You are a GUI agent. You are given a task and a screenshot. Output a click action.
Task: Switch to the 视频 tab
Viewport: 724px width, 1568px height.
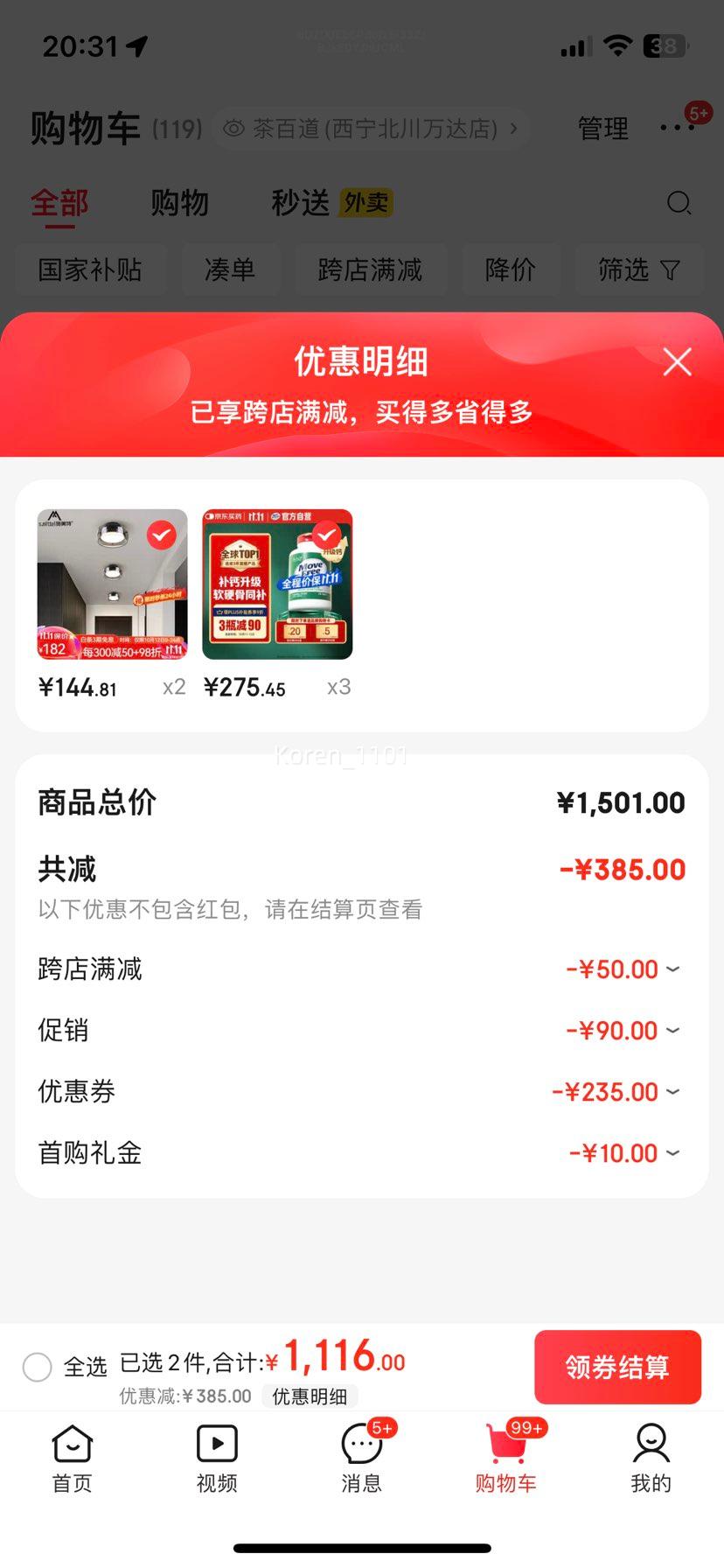coord(217,1459)
